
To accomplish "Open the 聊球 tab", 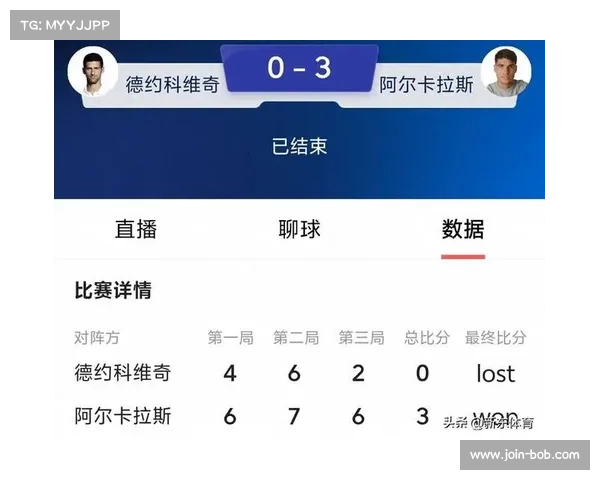I will (x=299, y=229).
